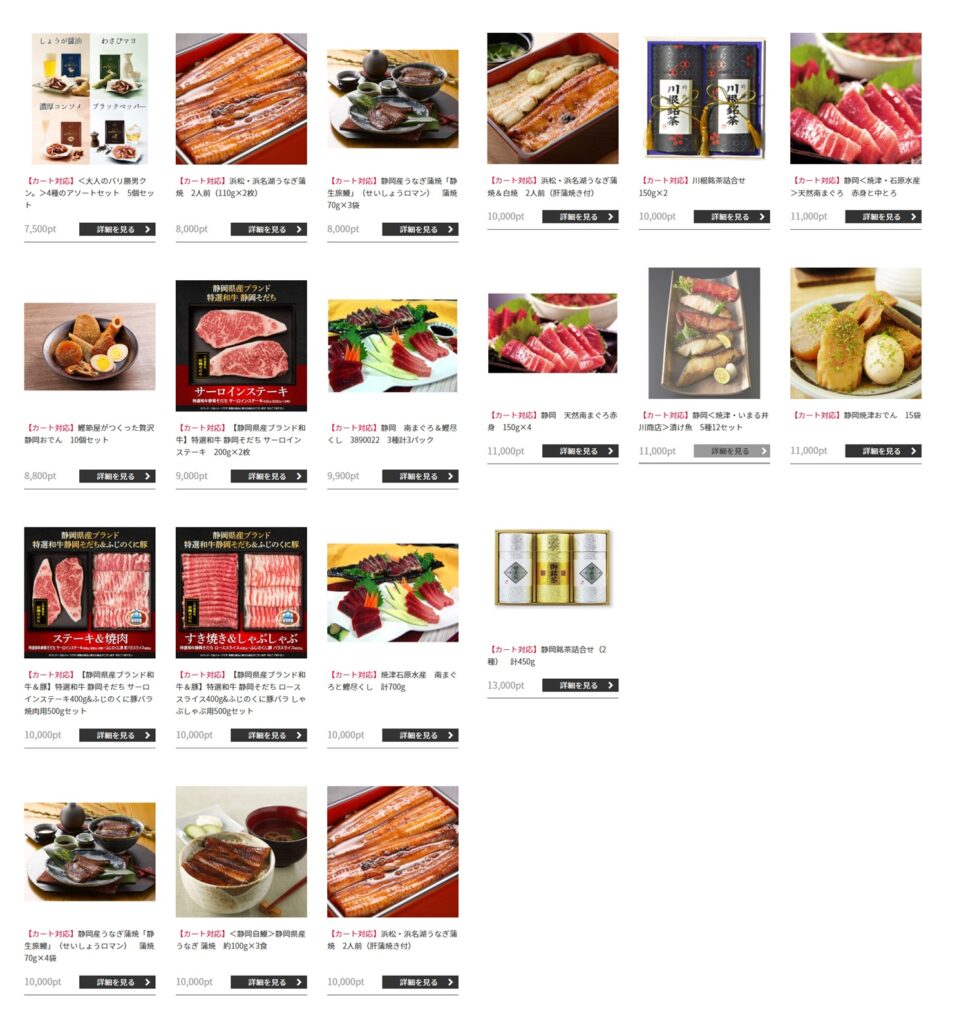View details for 静岡銘茶詰合せ 計450g
The width and height of the screenshot is (966, 1024).
point(580,685)
